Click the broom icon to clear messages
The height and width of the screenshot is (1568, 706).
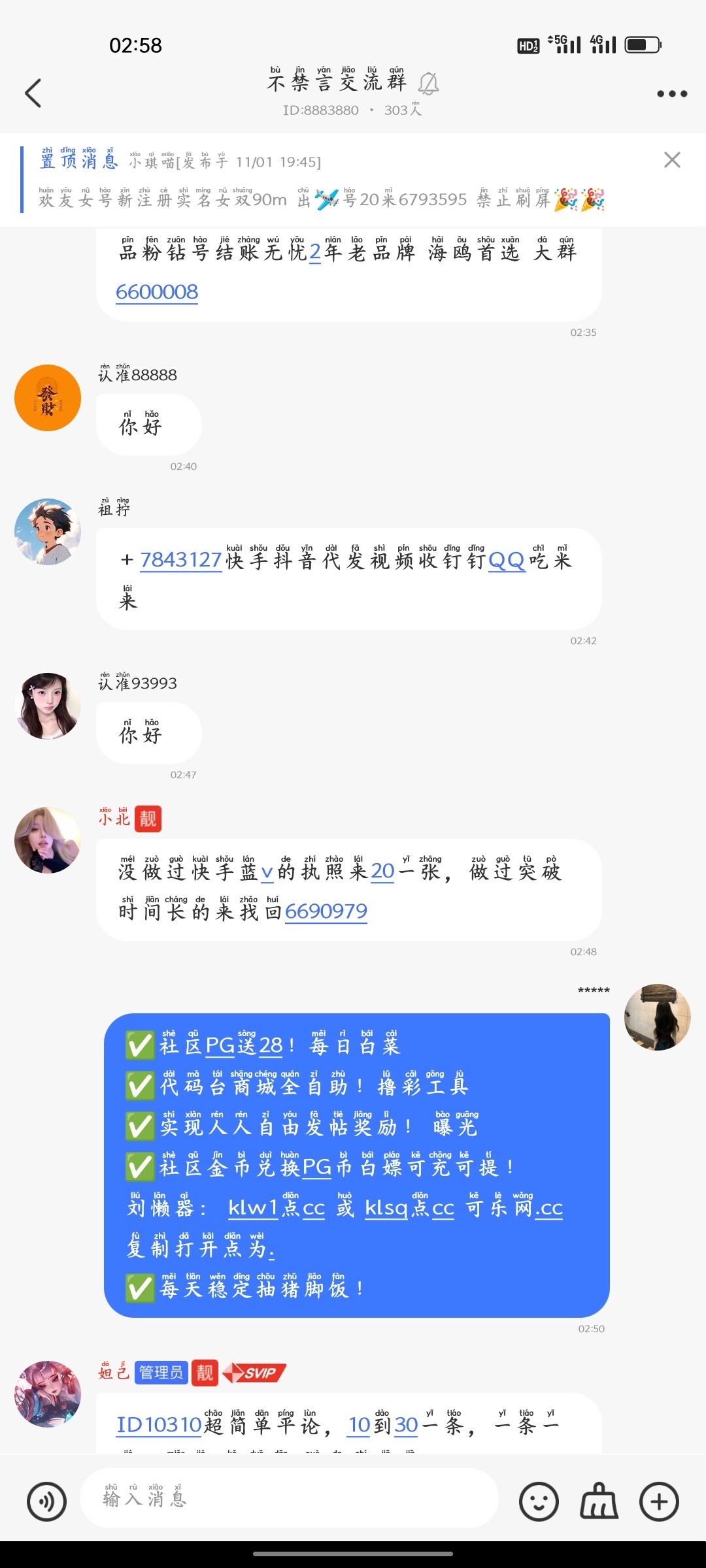point(599,1501)
